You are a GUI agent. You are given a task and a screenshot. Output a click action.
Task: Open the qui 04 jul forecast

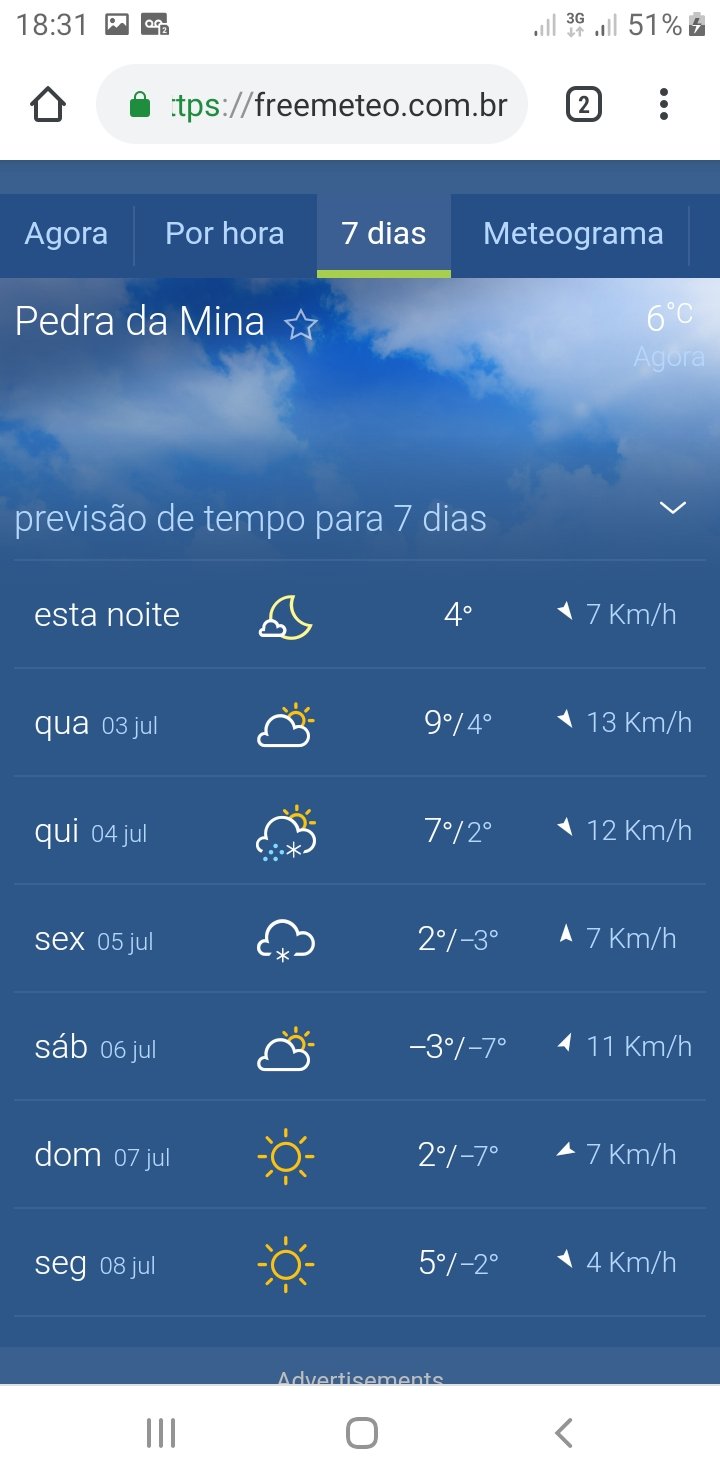360,831
